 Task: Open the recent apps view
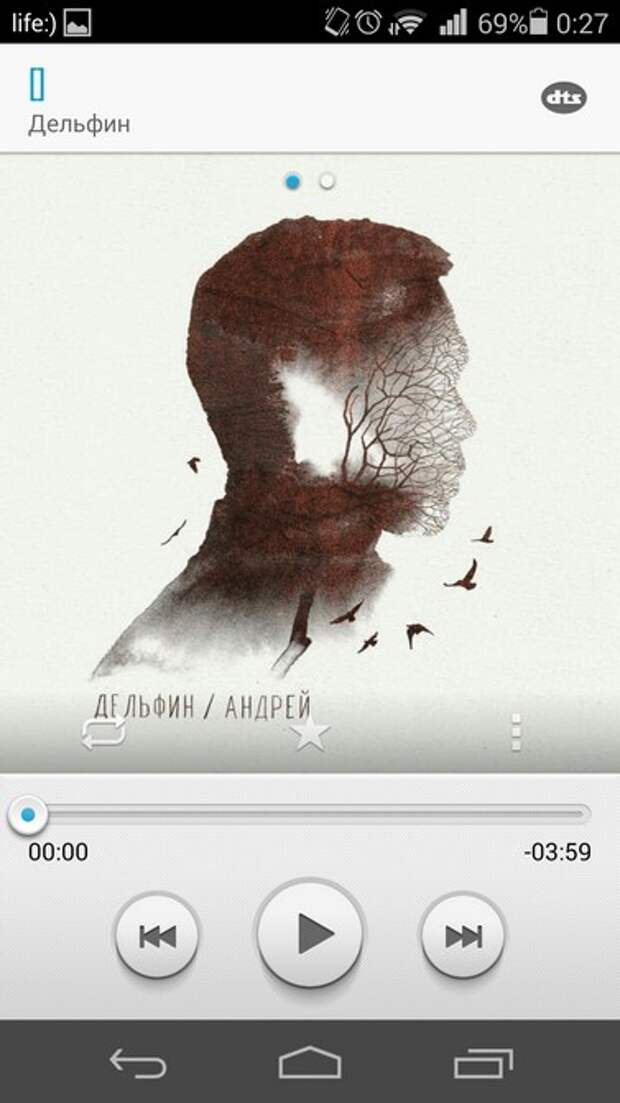483,1062
